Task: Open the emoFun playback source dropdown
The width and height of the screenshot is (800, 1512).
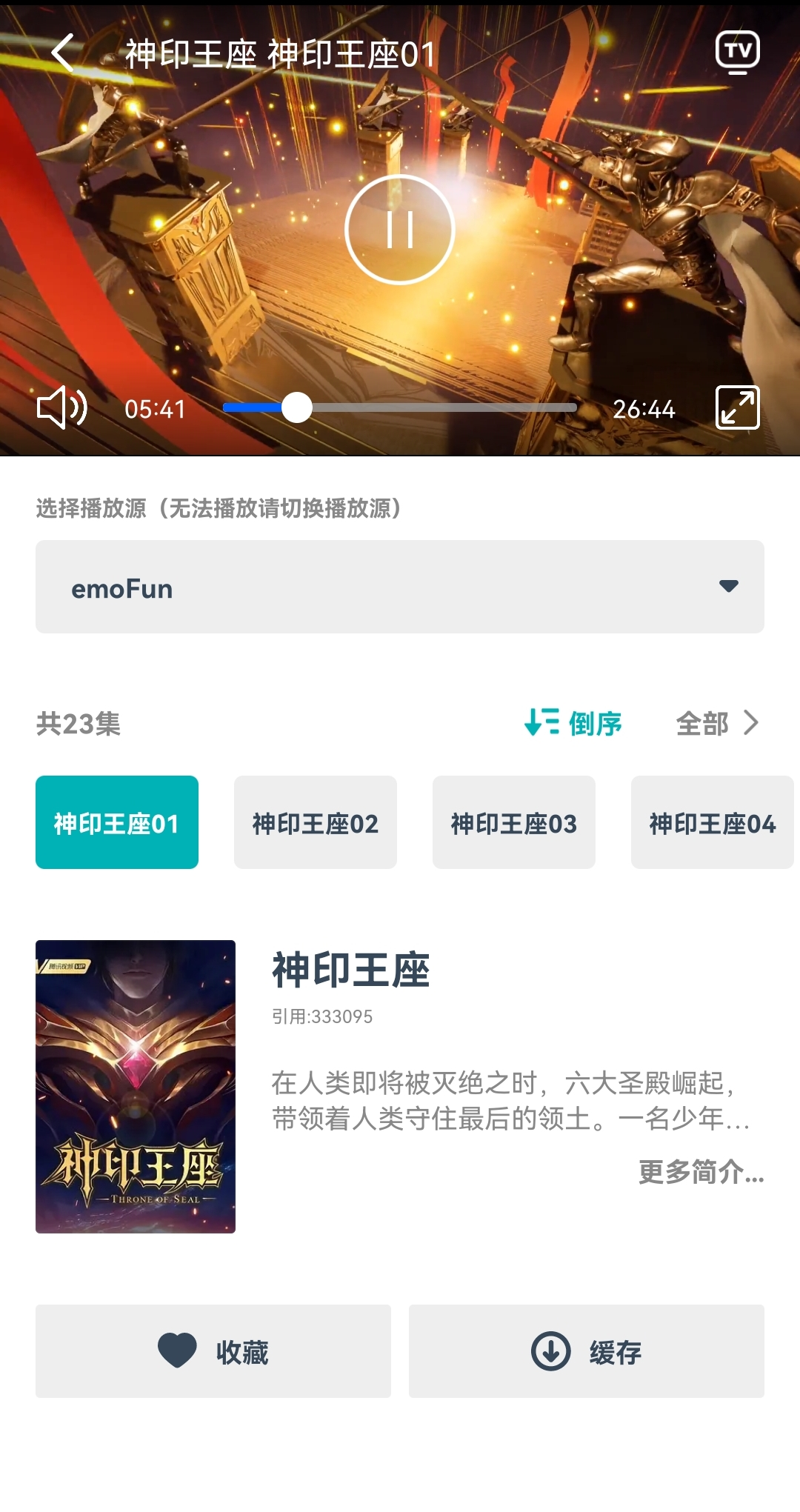Action: [x=400, y=587]
